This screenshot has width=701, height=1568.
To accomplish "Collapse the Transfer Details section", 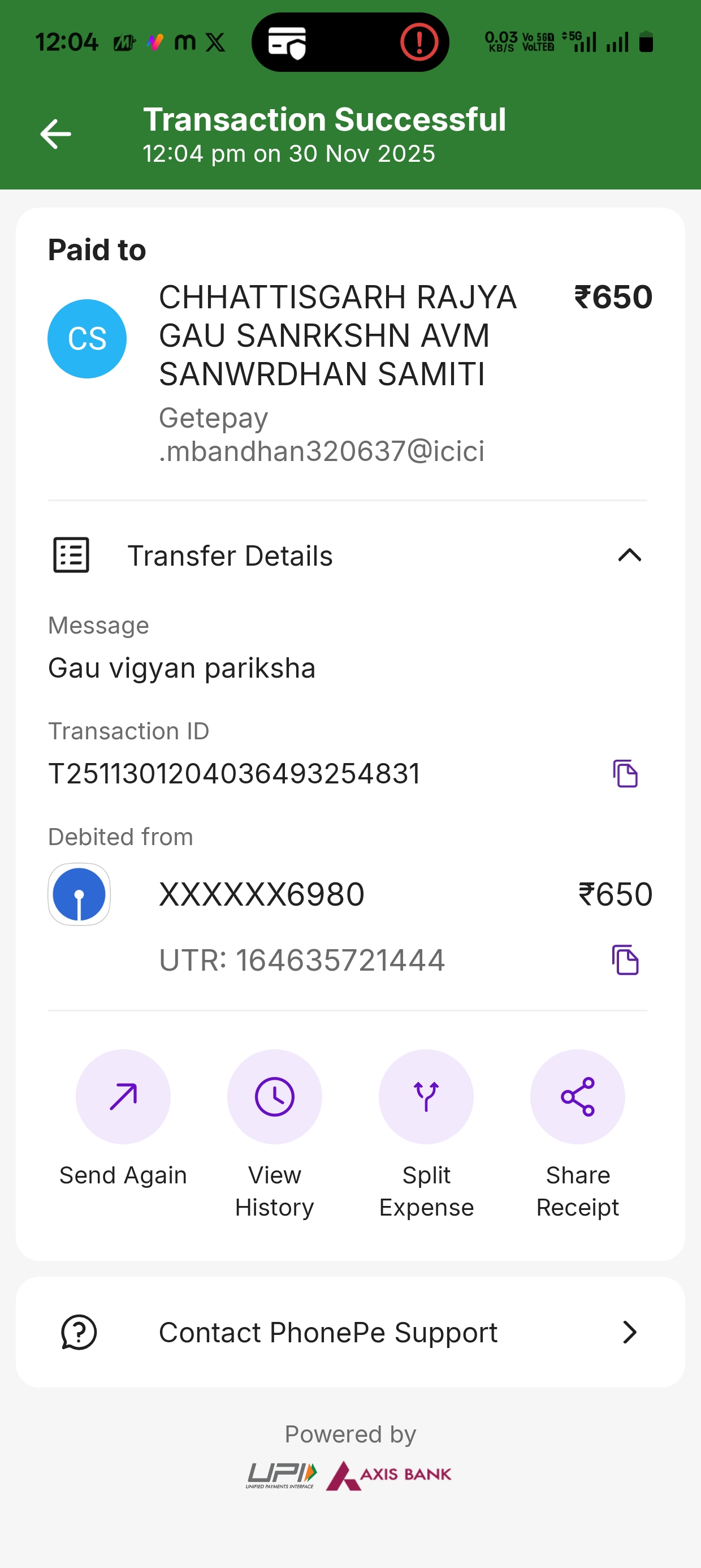I will (629, 555).
